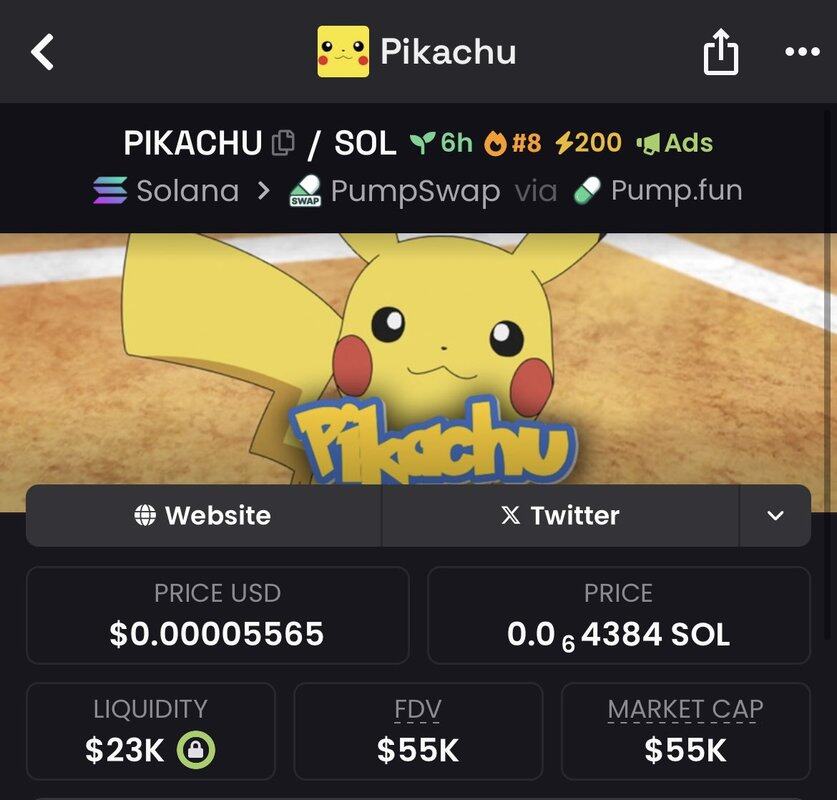Copy the PIKACHU token address
This screenshot has width=837, height=800.
[284, 143]
